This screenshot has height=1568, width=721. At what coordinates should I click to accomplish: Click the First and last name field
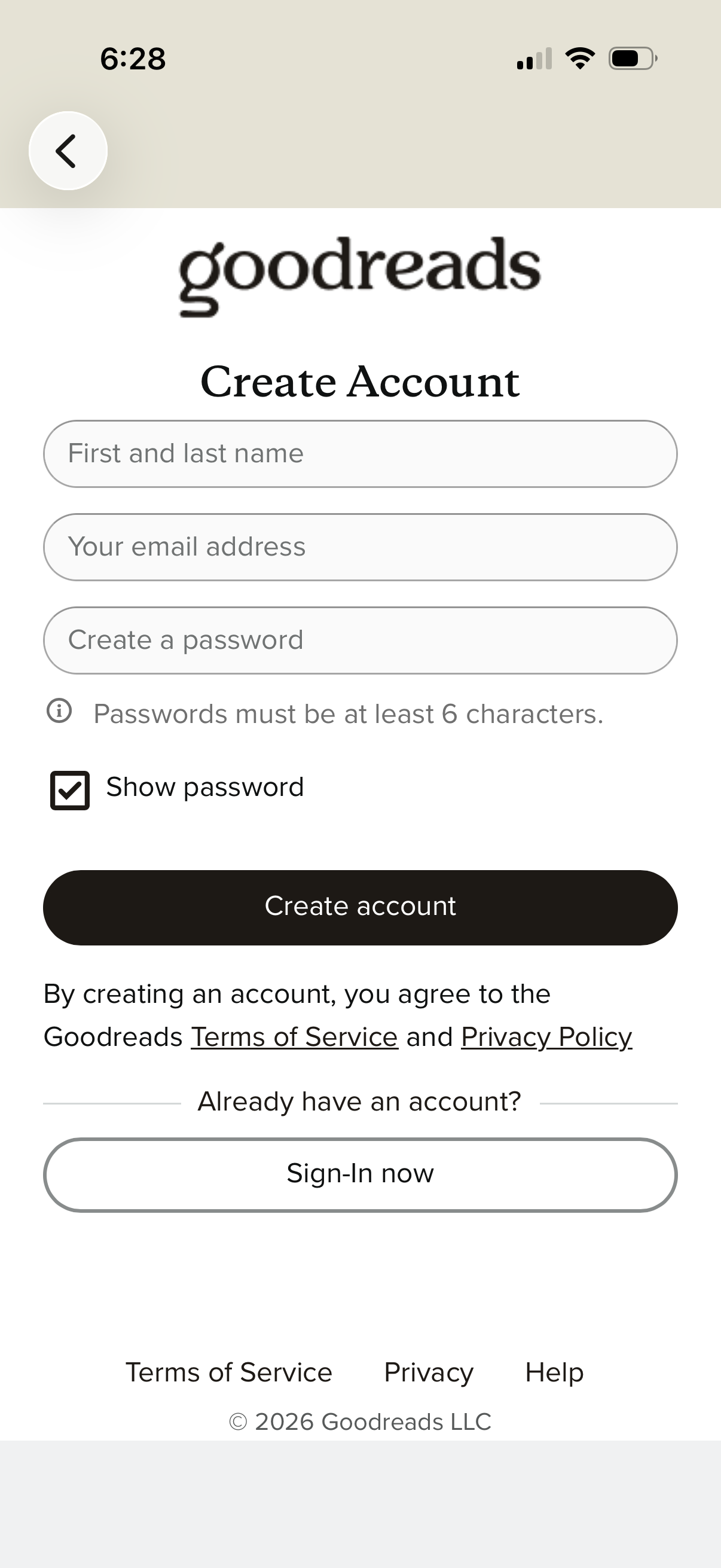pos(360,453)
